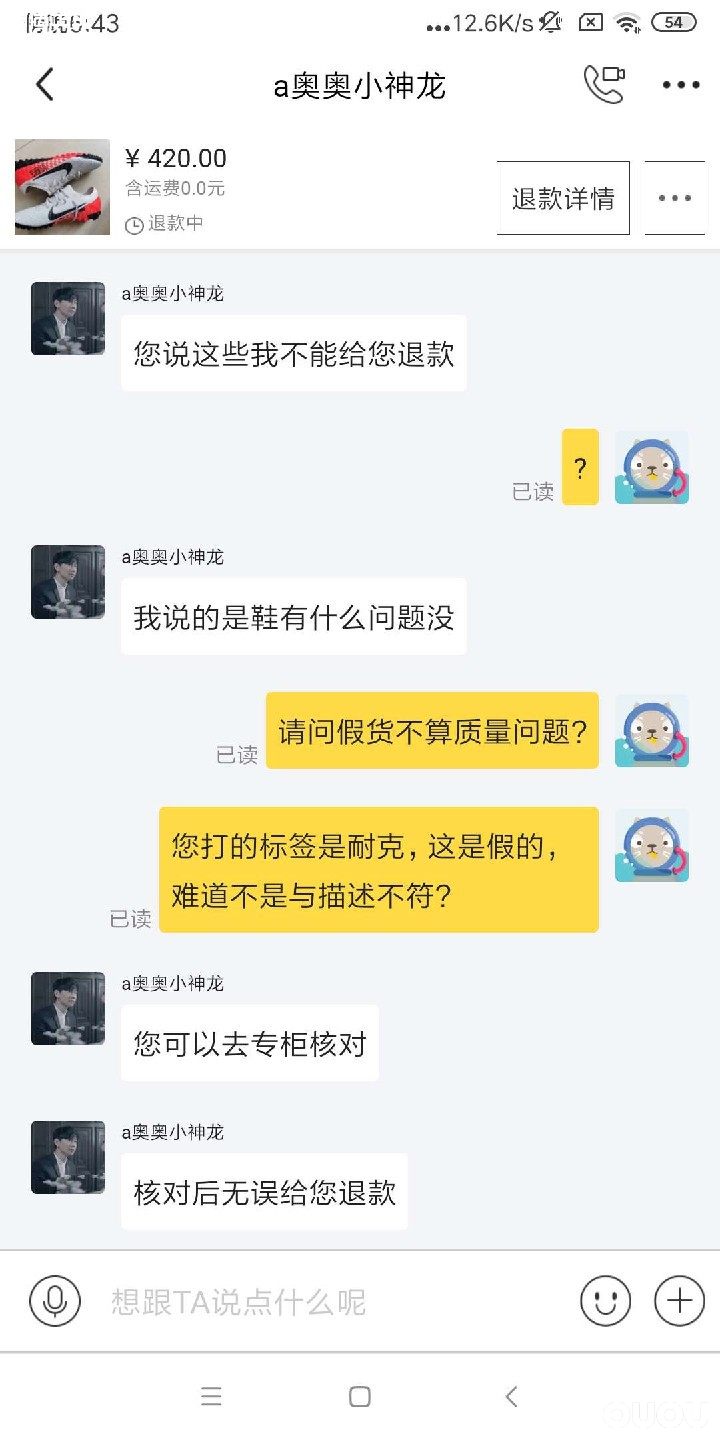Tap the back arrow to exit the chat
Image resolution: width=720 pixels, height=1440 pixels.
43,85
